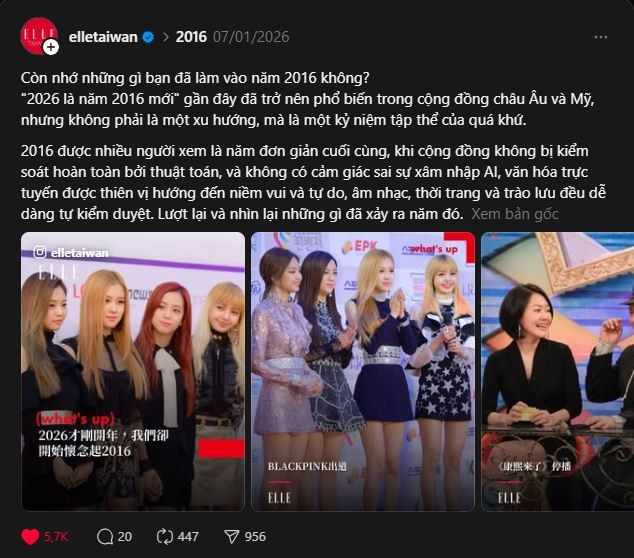Open comments on this post
Viewport: 634px width, 558px height.
coord(105,536)
